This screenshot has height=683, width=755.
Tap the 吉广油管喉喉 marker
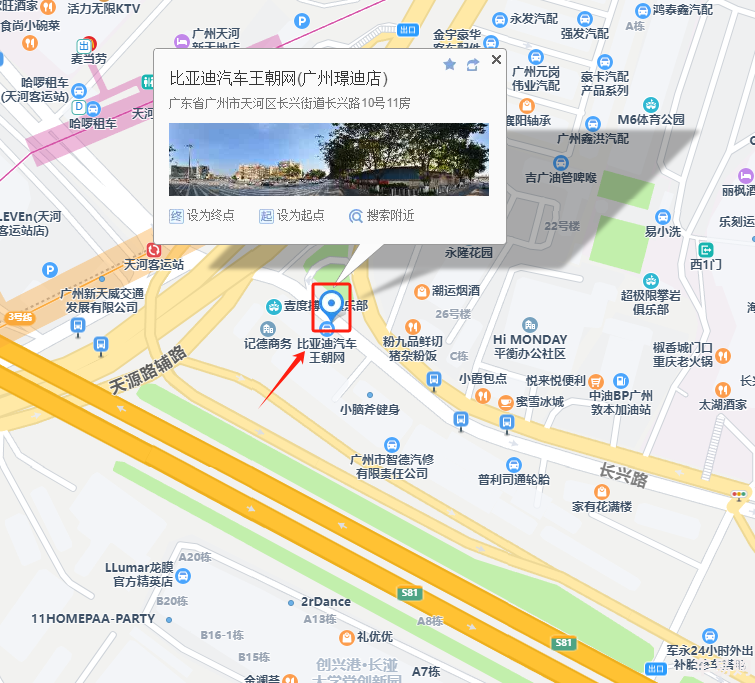560,163
